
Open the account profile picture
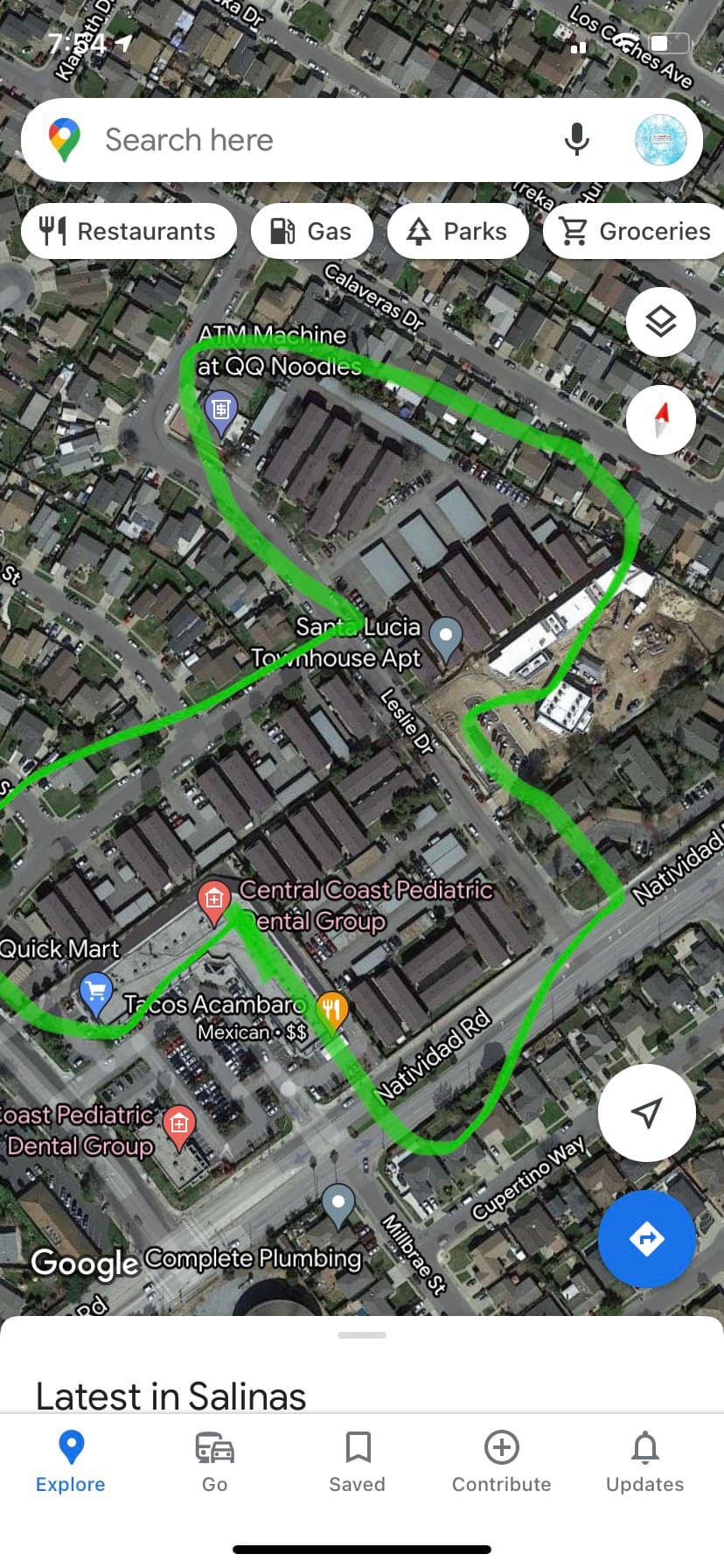[660, 140]
